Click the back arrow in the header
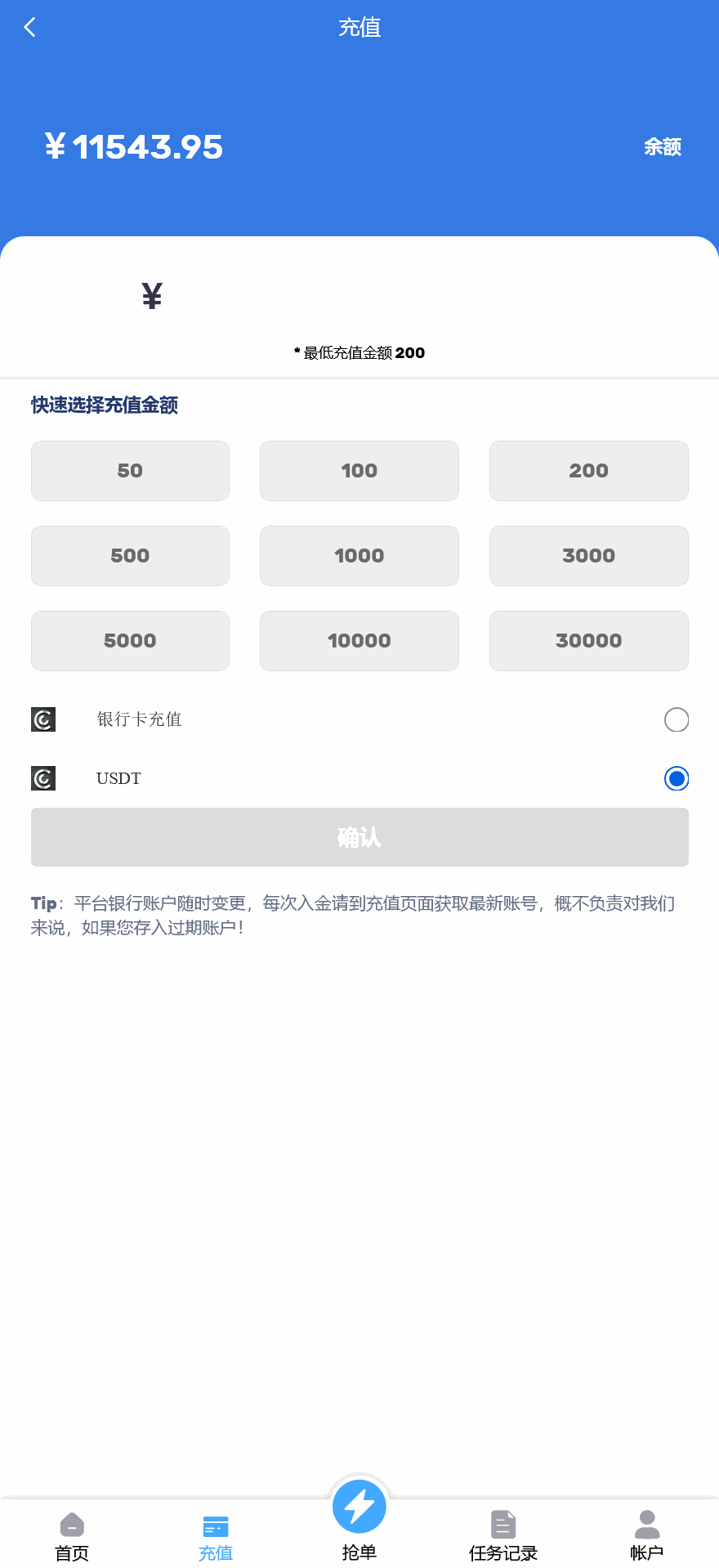 [29, 27]
